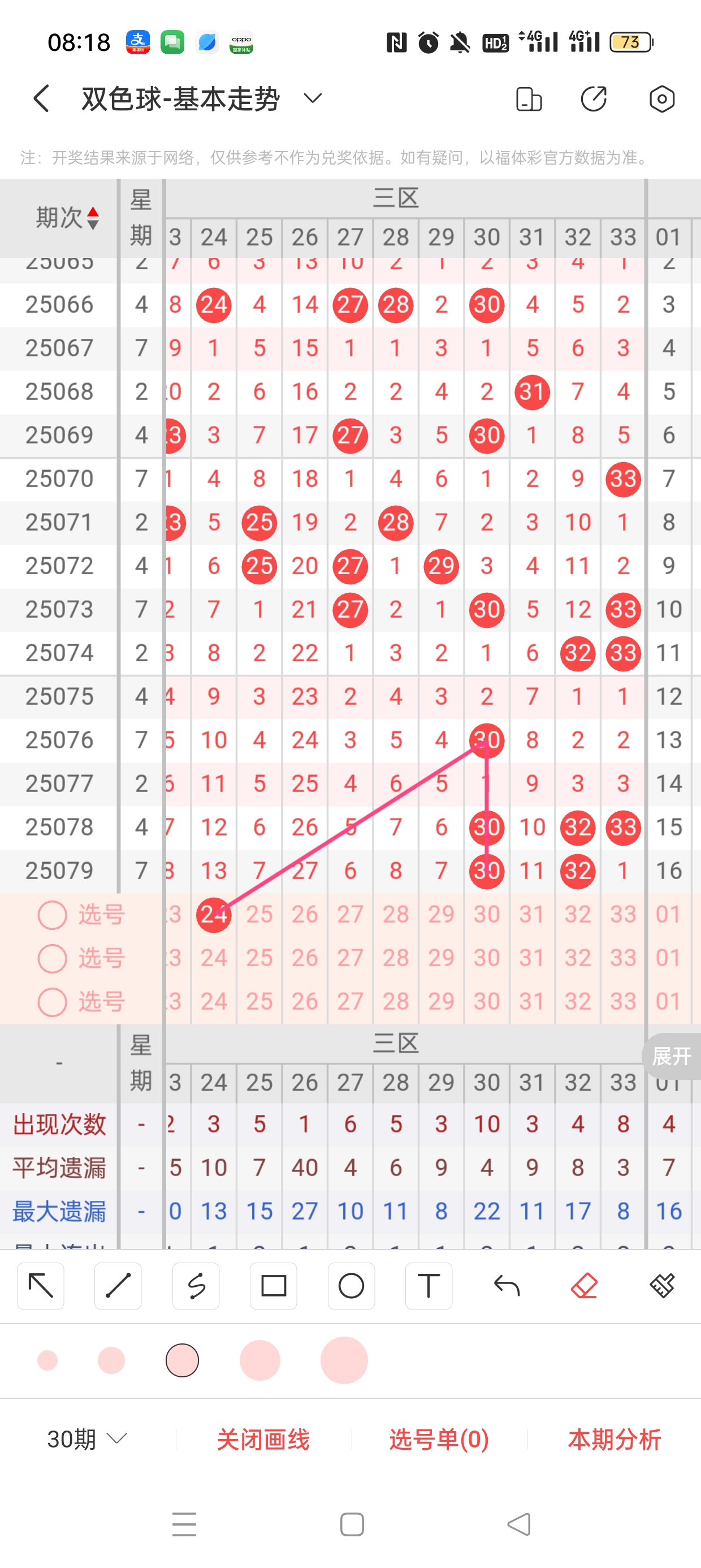
Task: Open the 30期 period count dropdown
Action: (x=87, y=1439)
